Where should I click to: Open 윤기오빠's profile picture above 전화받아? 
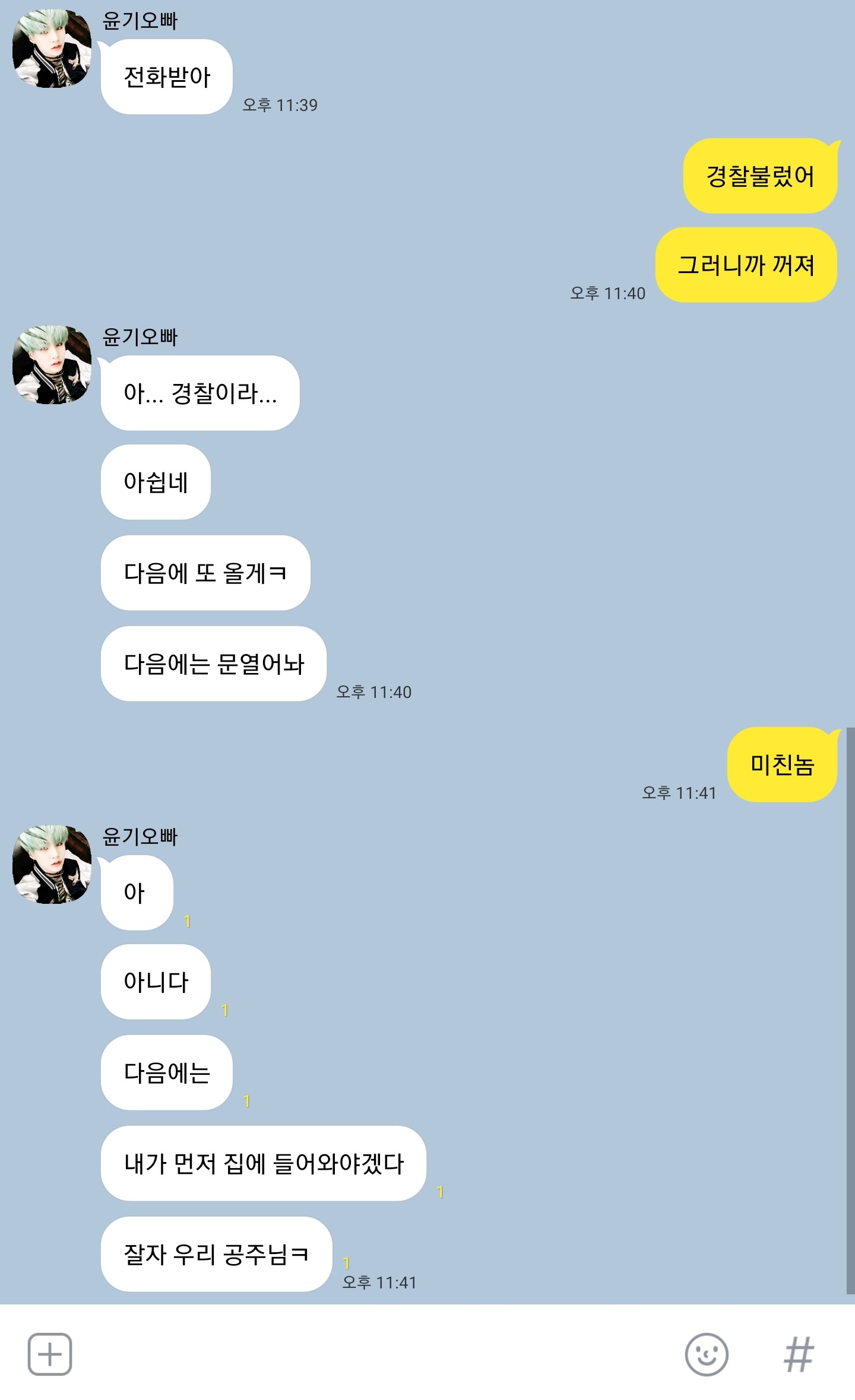click(x=52, y=49)
